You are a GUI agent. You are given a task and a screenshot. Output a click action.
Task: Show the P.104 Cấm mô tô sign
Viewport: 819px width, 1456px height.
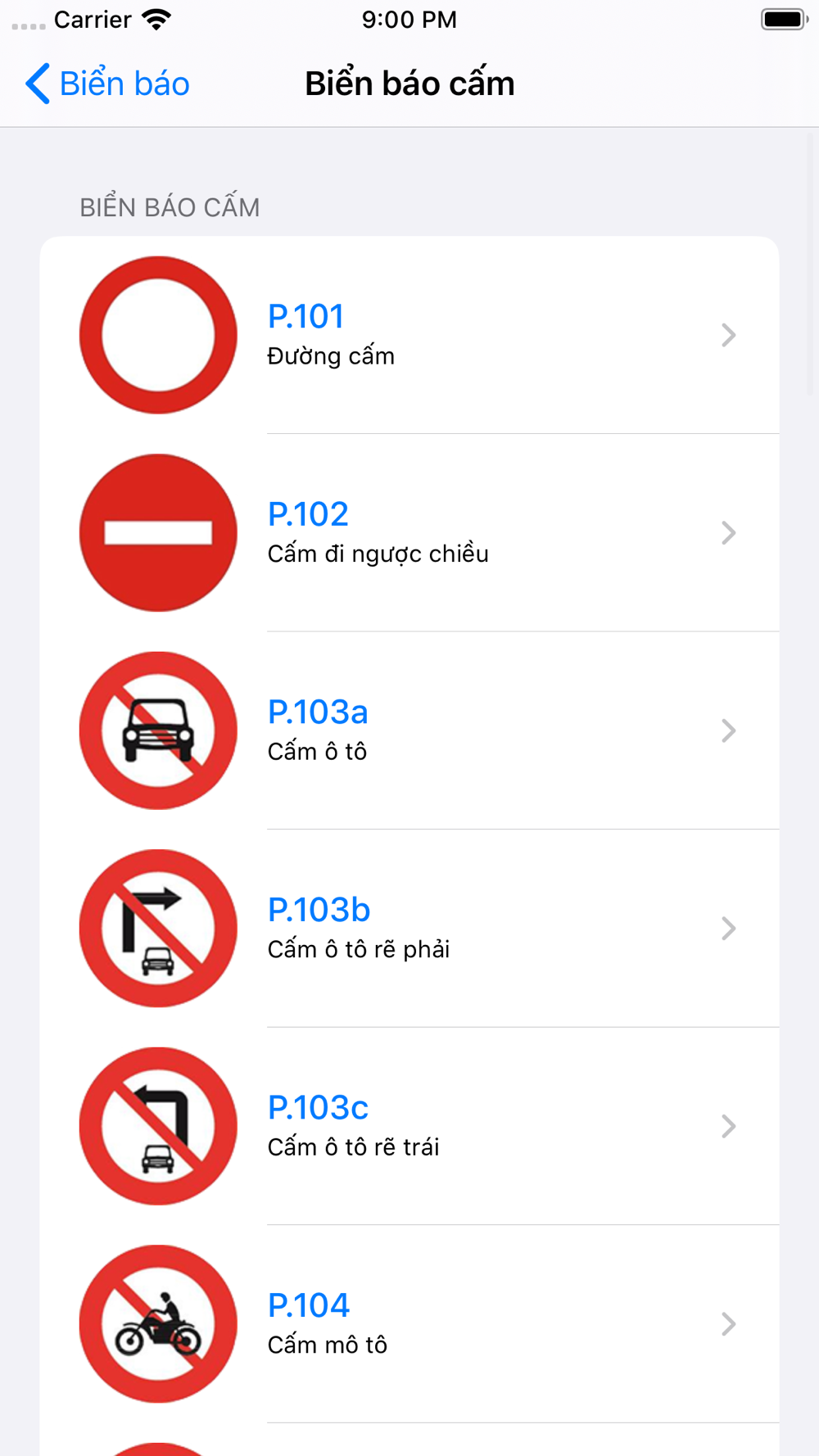[409, 1324]
